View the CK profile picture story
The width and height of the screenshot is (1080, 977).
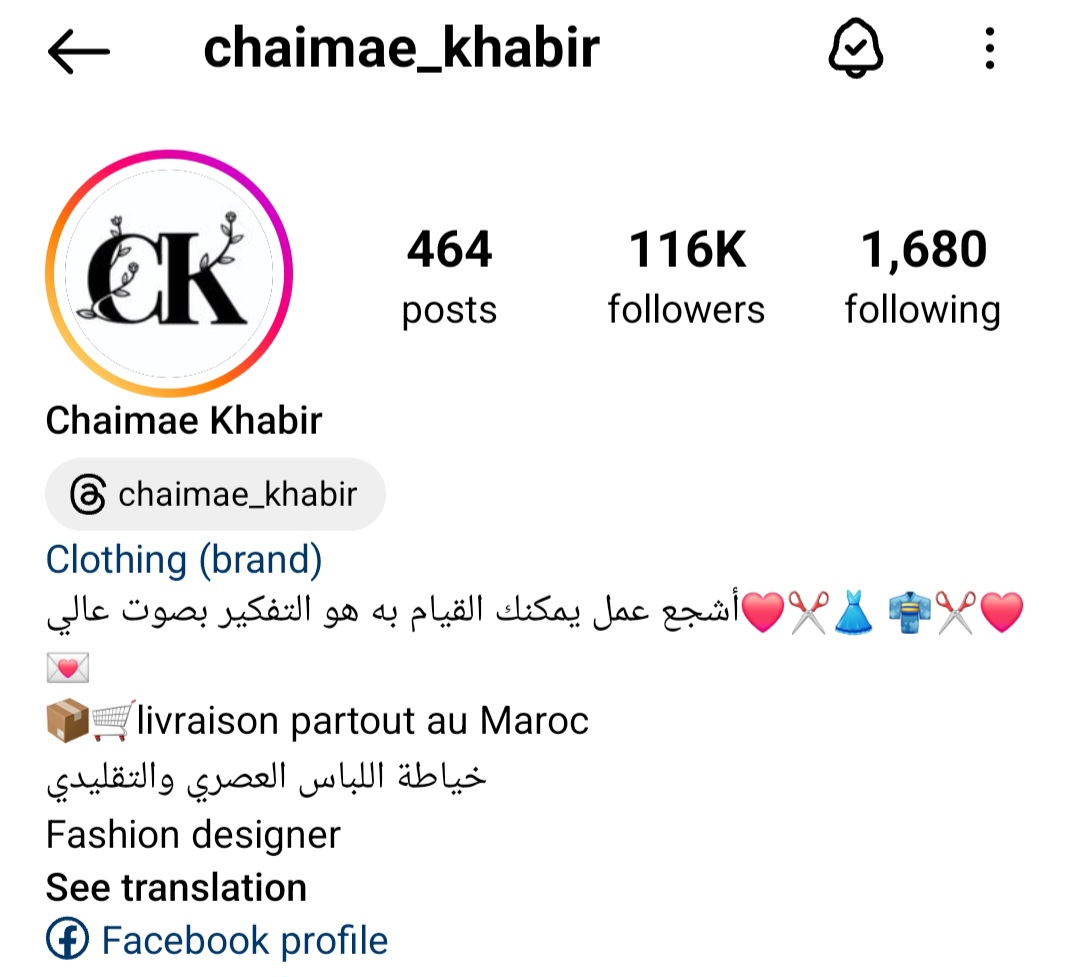coord(168,273)
